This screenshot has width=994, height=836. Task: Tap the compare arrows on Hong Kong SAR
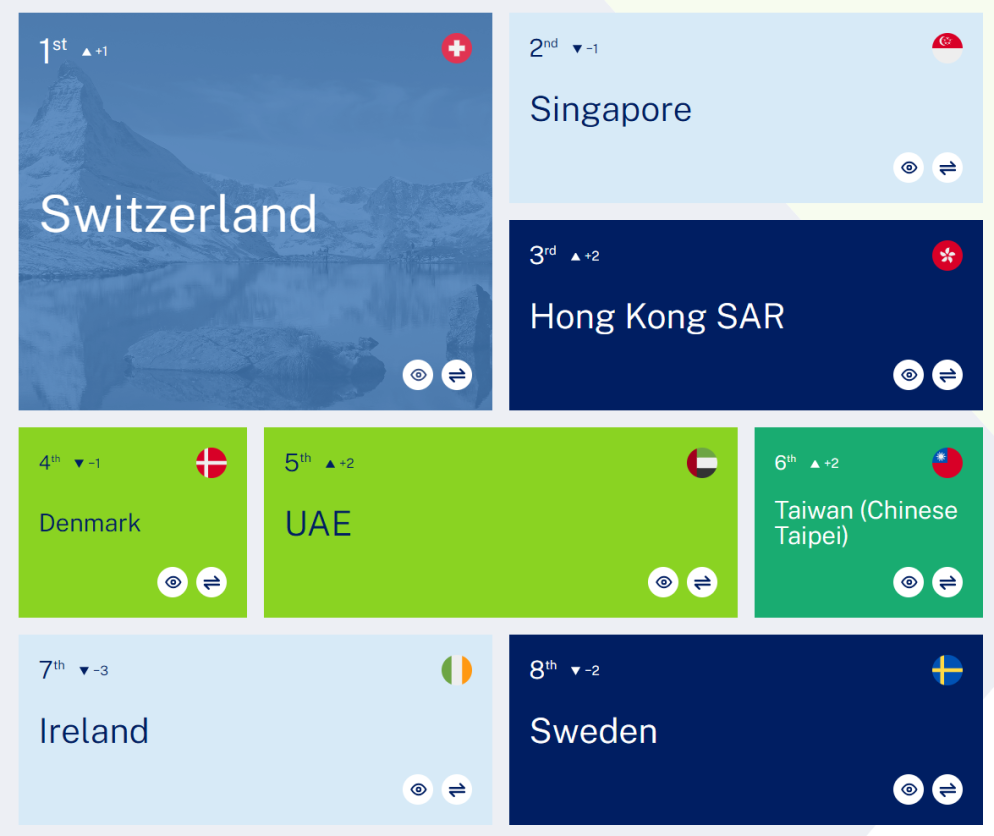pos(947,375)
